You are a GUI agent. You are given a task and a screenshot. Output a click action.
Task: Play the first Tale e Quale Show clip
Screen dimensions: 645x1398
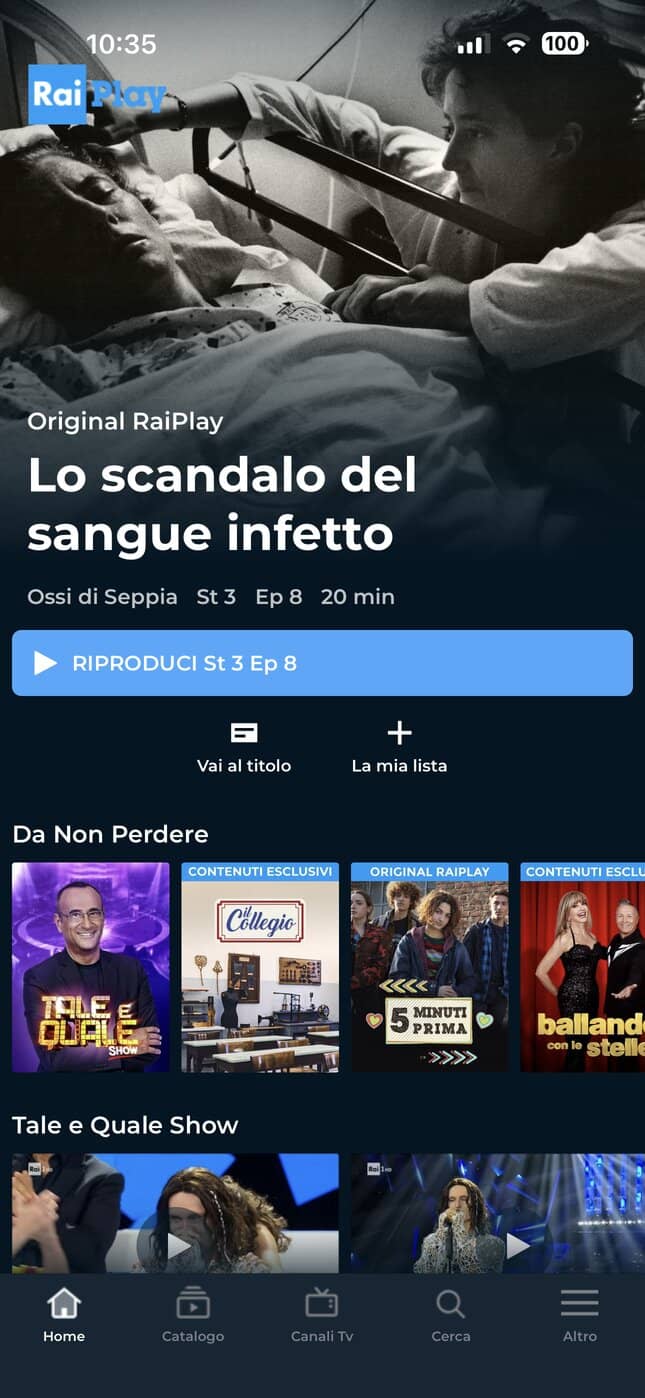coord(175,1213)
